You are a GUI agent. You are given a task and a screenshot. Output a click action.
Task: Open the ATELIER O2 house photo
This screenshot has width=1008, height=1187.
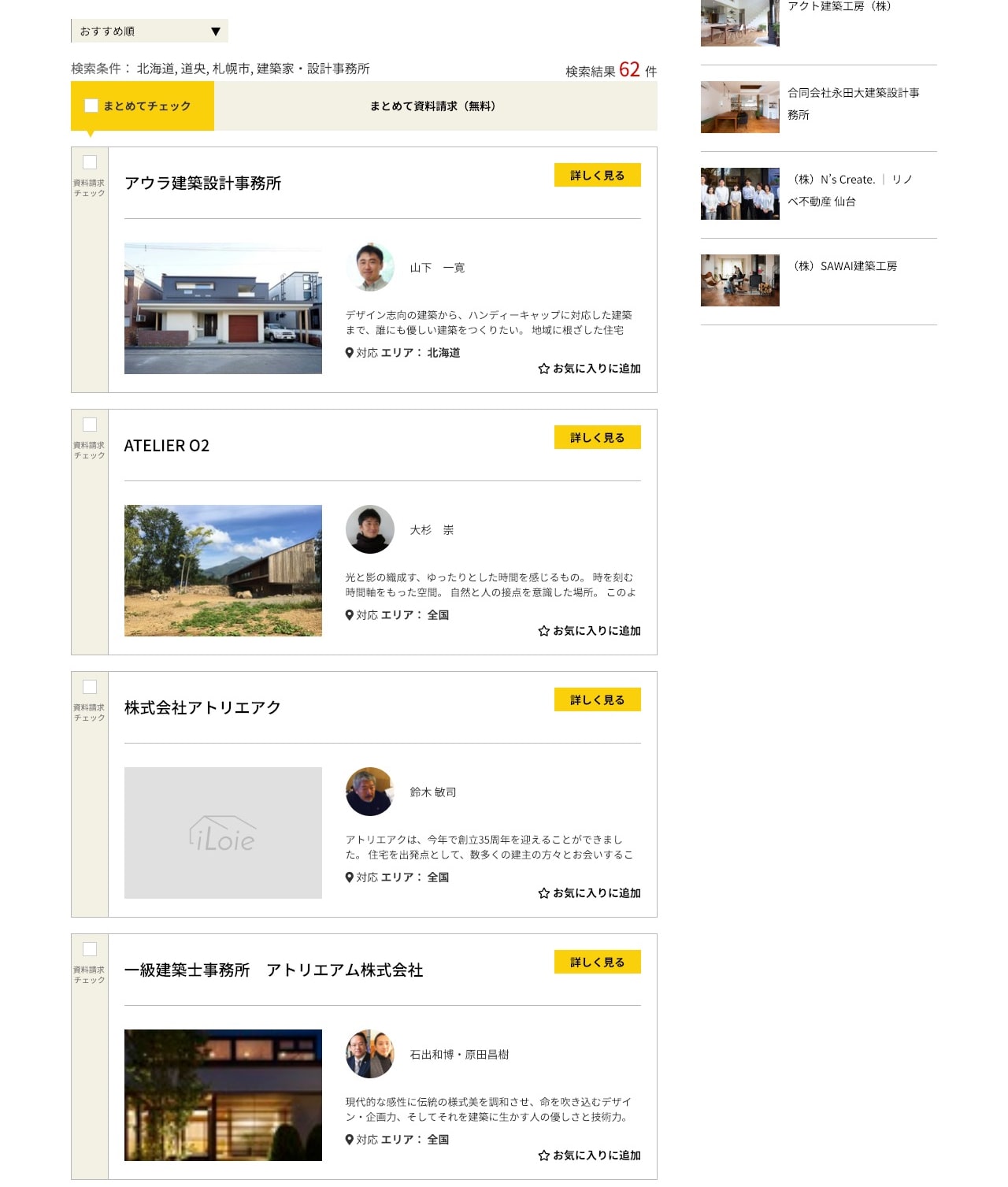point(223,570)
